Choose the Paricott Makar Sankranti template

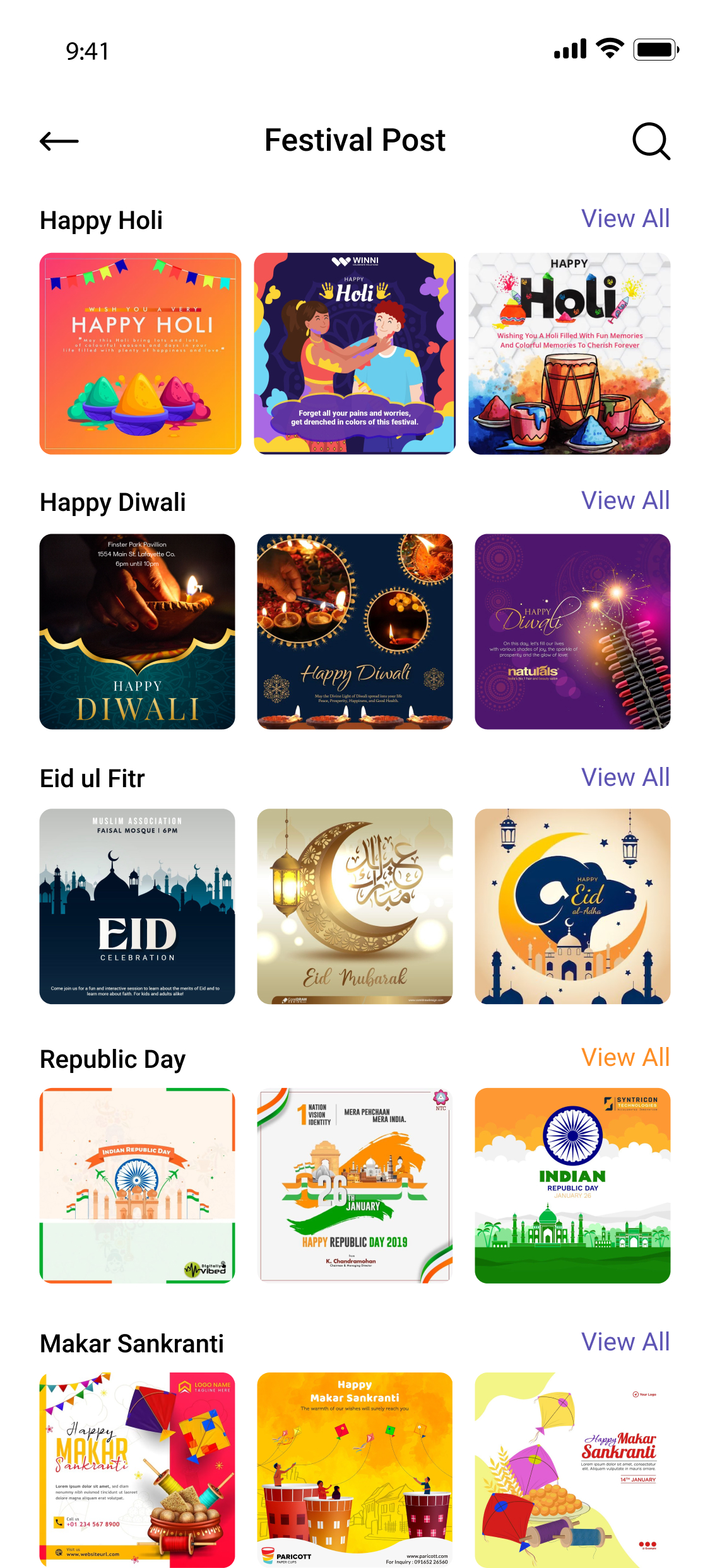pyautogui.click(x=355, y=1470)
